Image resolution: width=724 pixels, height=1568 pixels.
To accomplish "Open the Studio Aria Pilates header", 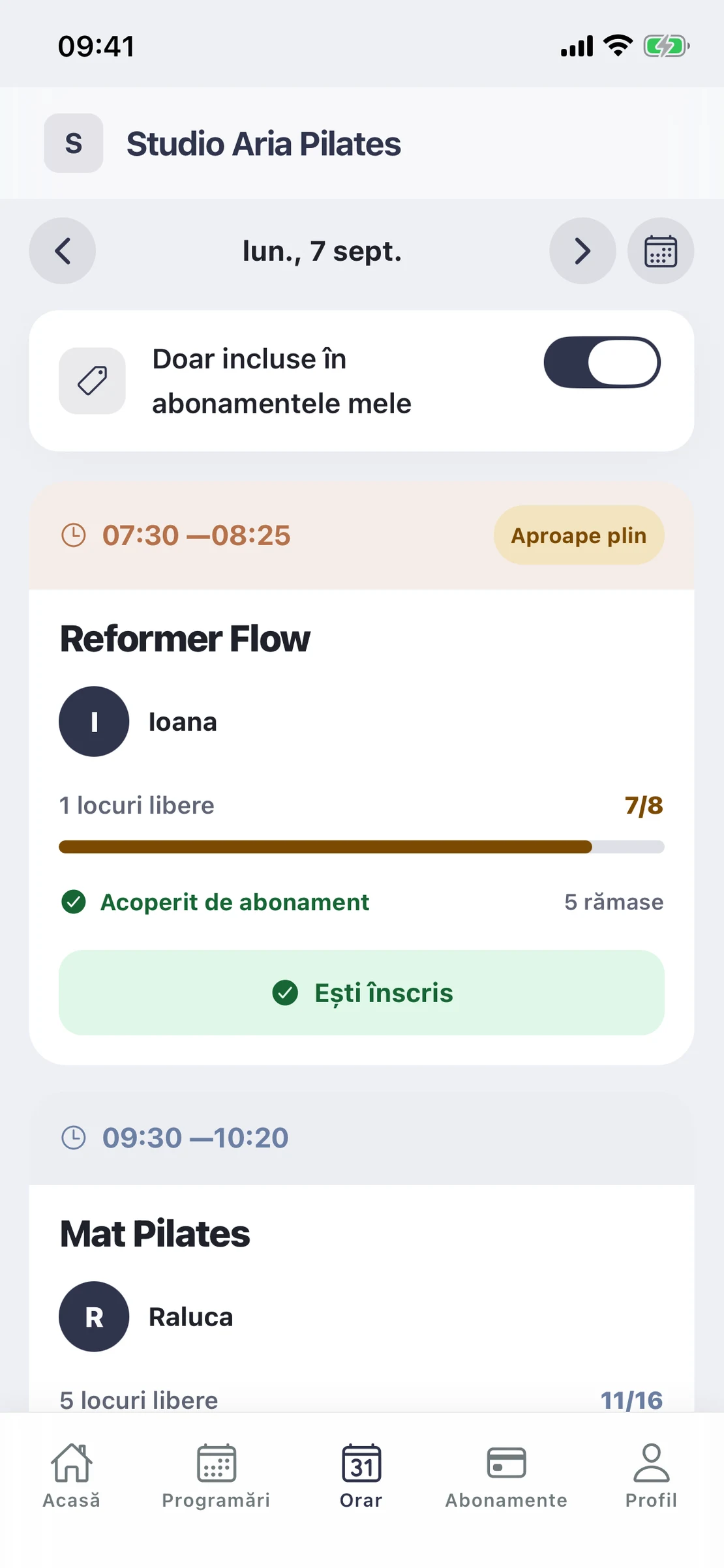I will [361, 143].
